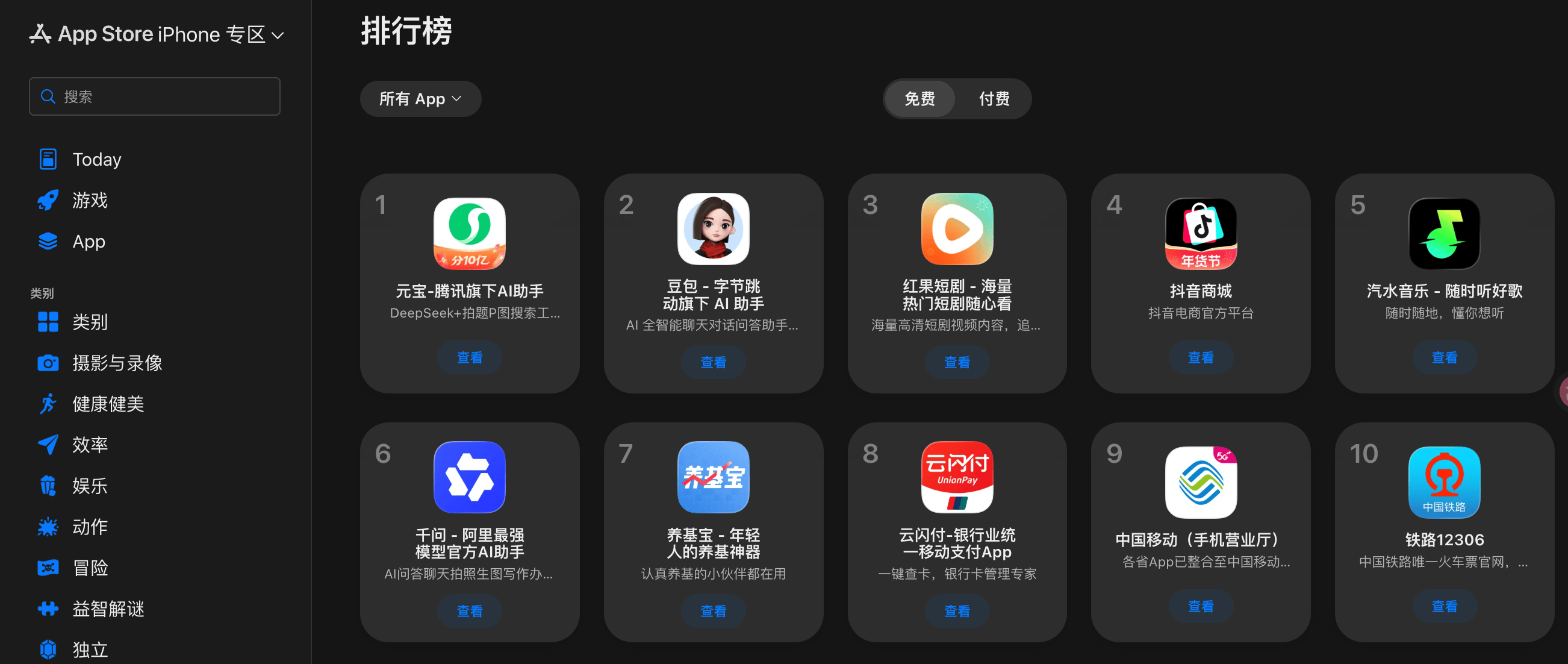Tap 查看 for 豆包 AI 助手
Viewport: 1568px width, 664px height.
pos(713,362)
